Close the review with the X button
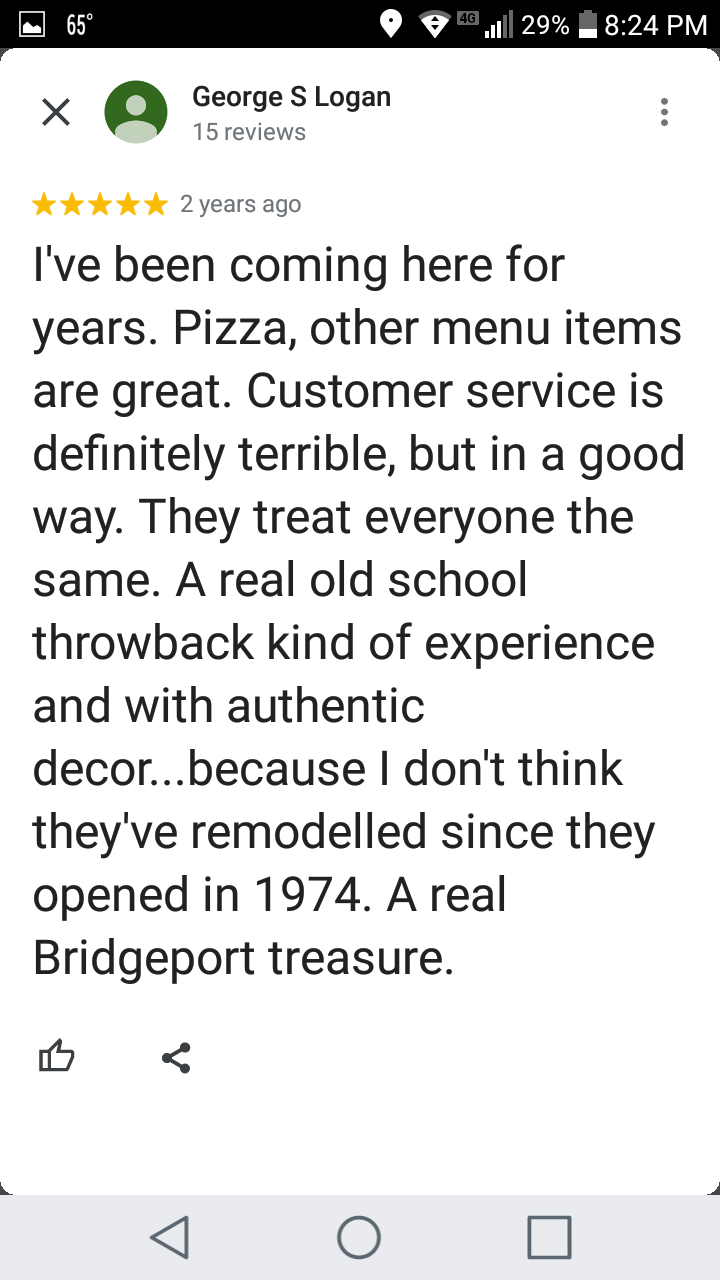Viewport: 720px width, 1280px height. [56, 112]
